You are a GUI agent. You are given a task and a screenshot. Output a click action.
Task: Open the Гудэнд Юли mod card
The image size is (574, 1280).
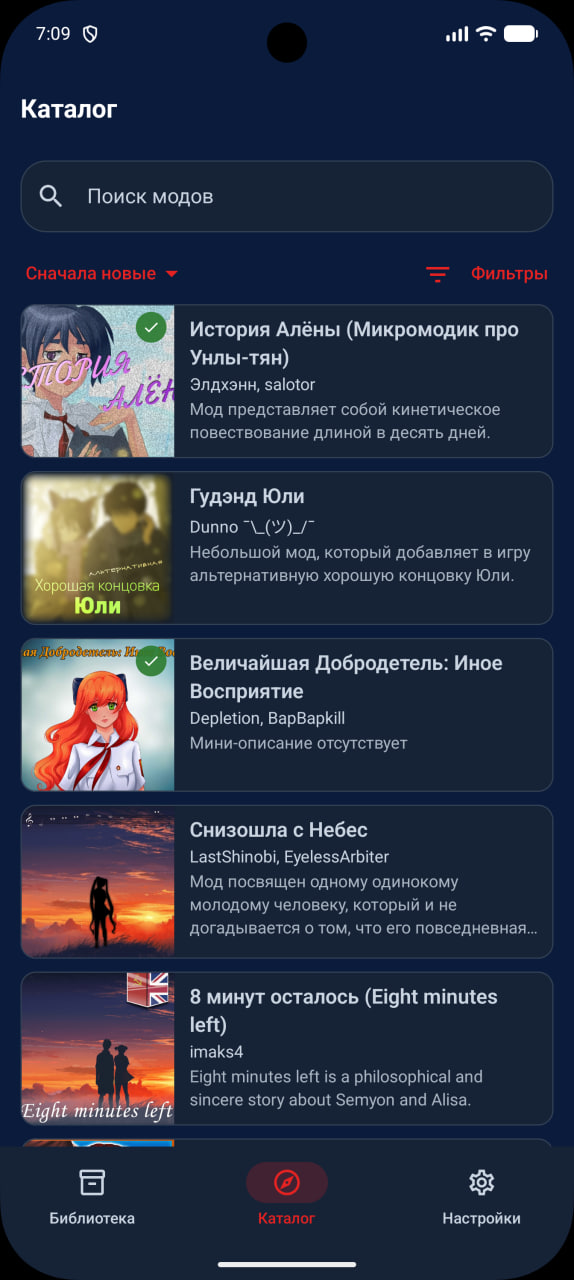click(287, 548)
